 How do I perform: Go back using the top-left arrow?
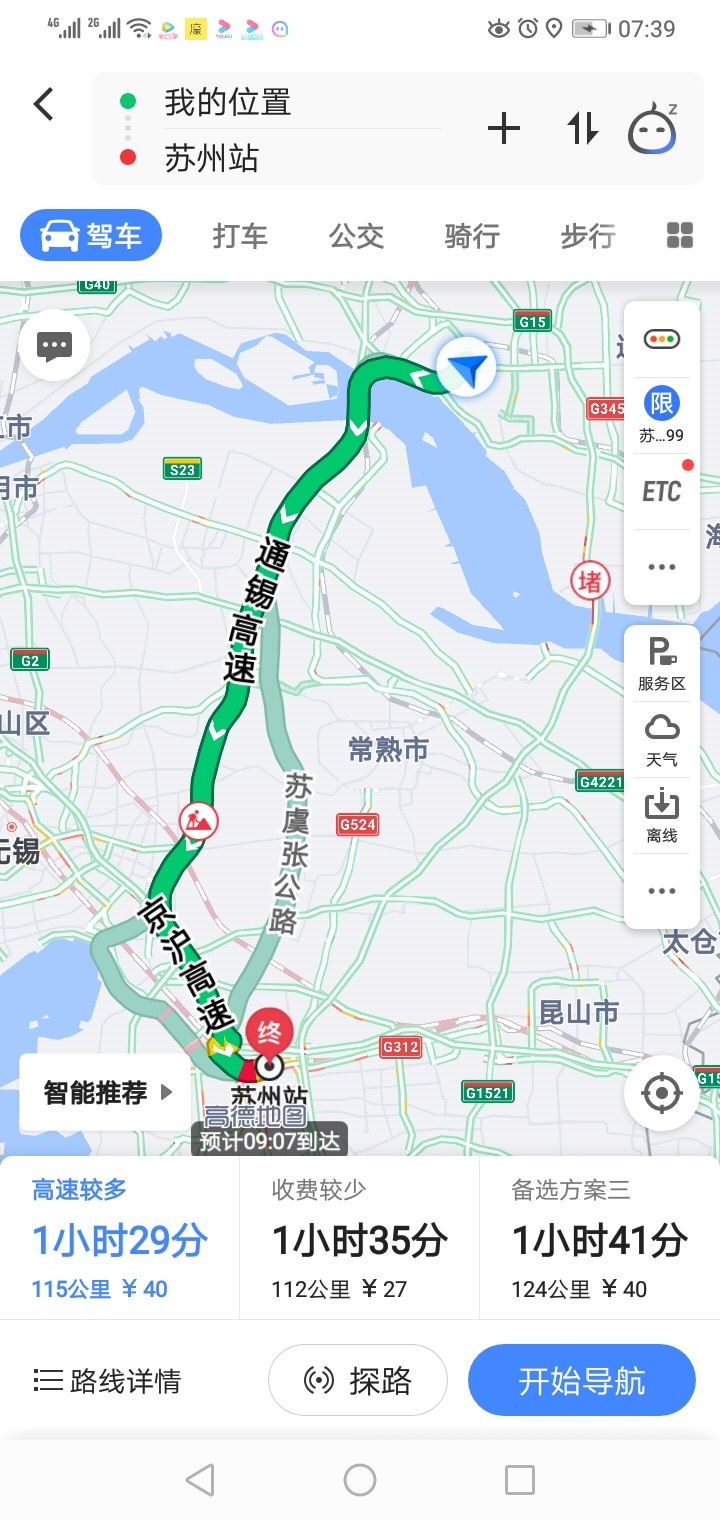[x=44, y=104]
